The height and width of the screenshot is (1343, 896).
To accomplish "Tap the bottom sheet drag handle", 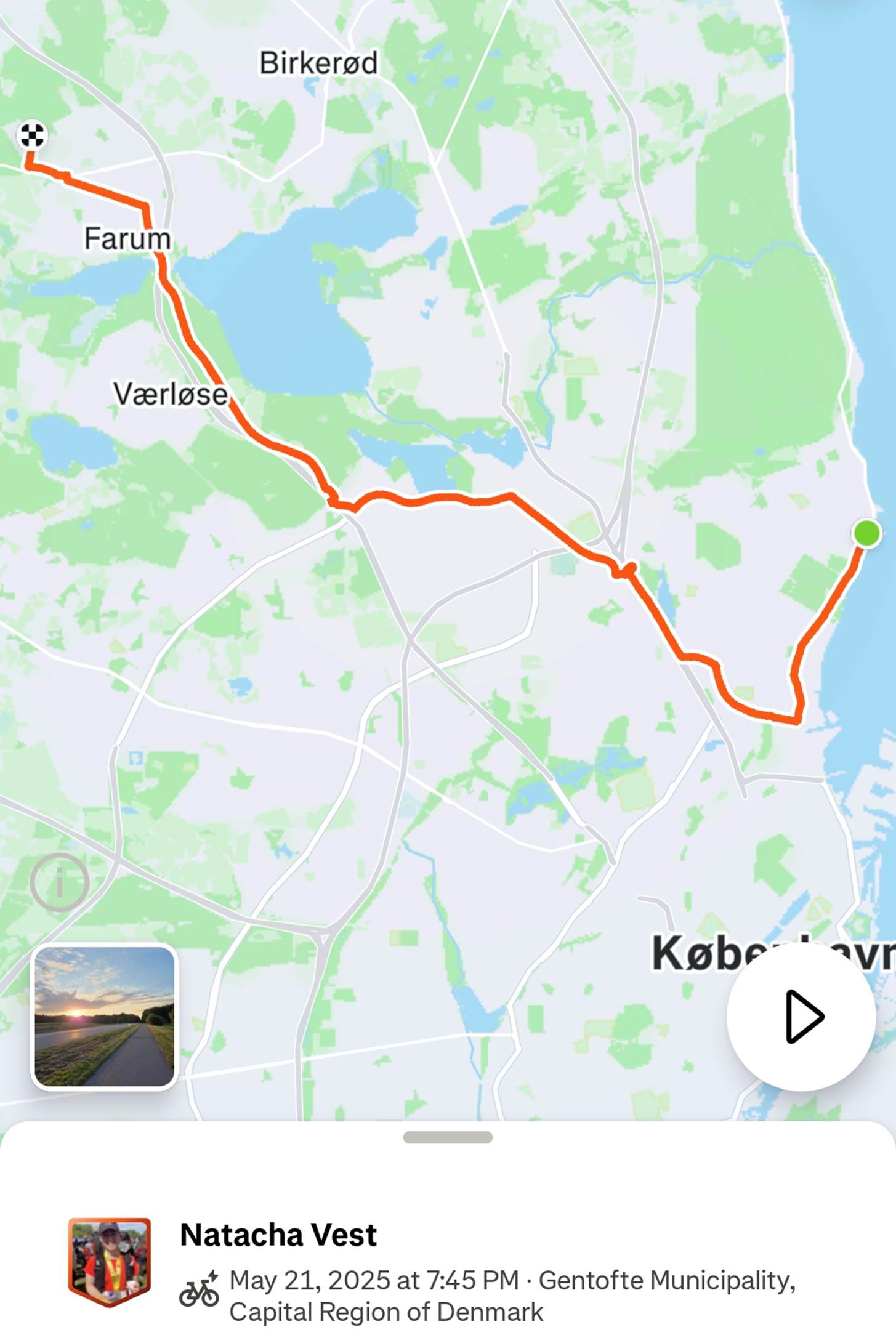I will click(x=448, y=1137).
